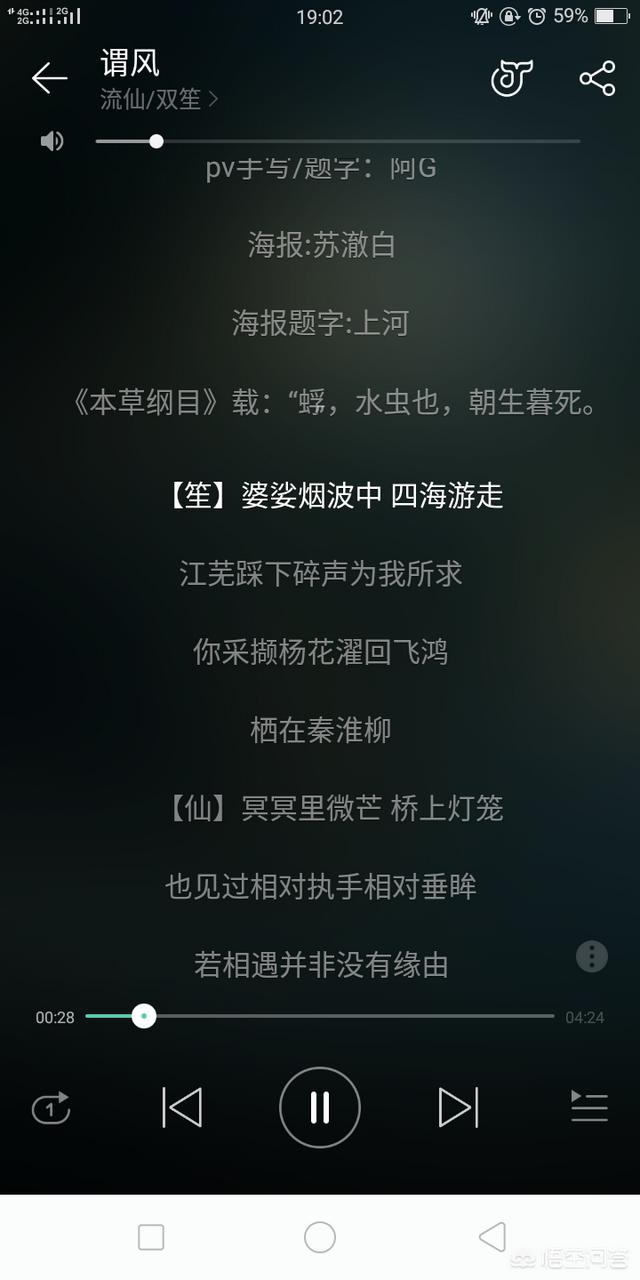Adjust the volume slider
Screen dimensions: 640x1280
click(x=338, y=141)
